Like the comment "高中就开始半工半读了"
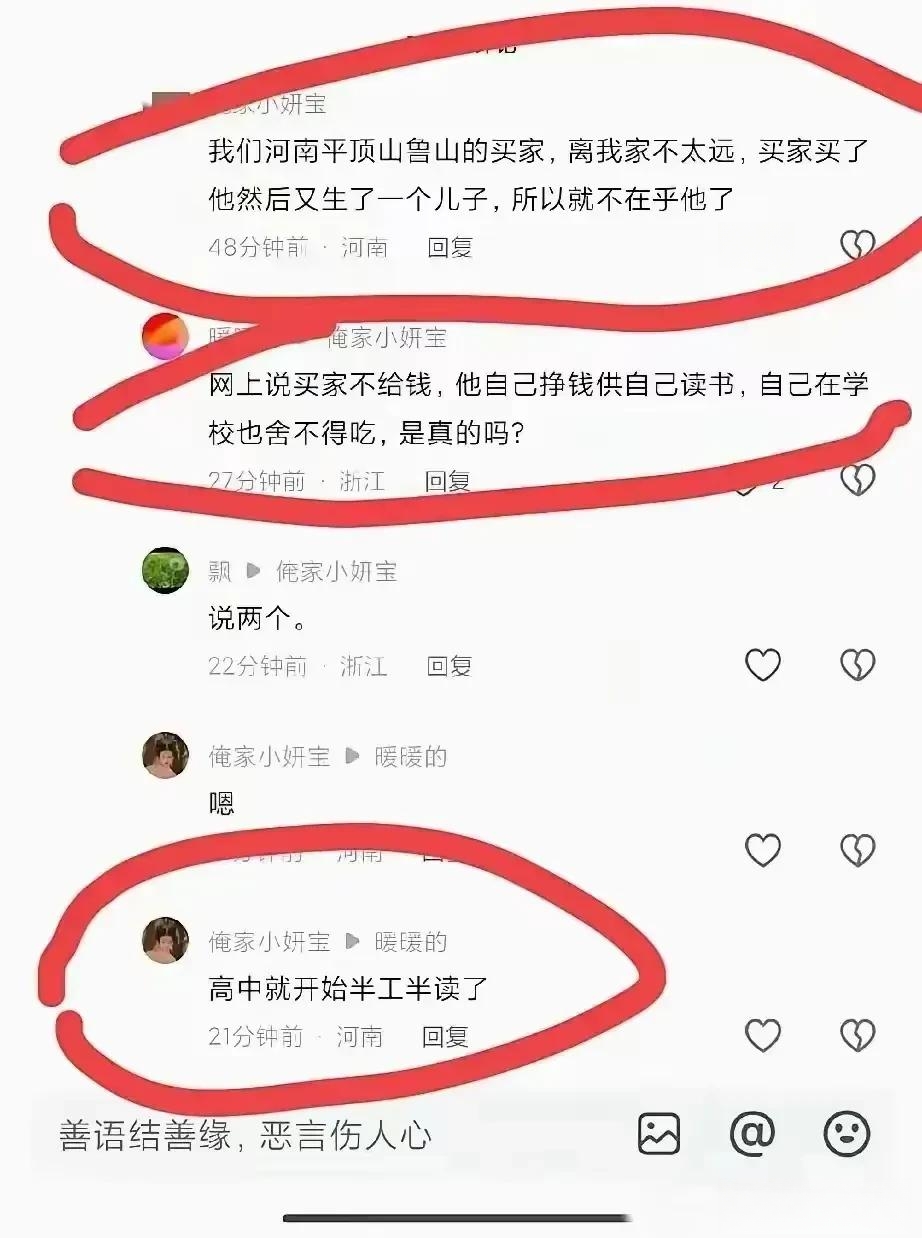 coord(763,1036)
